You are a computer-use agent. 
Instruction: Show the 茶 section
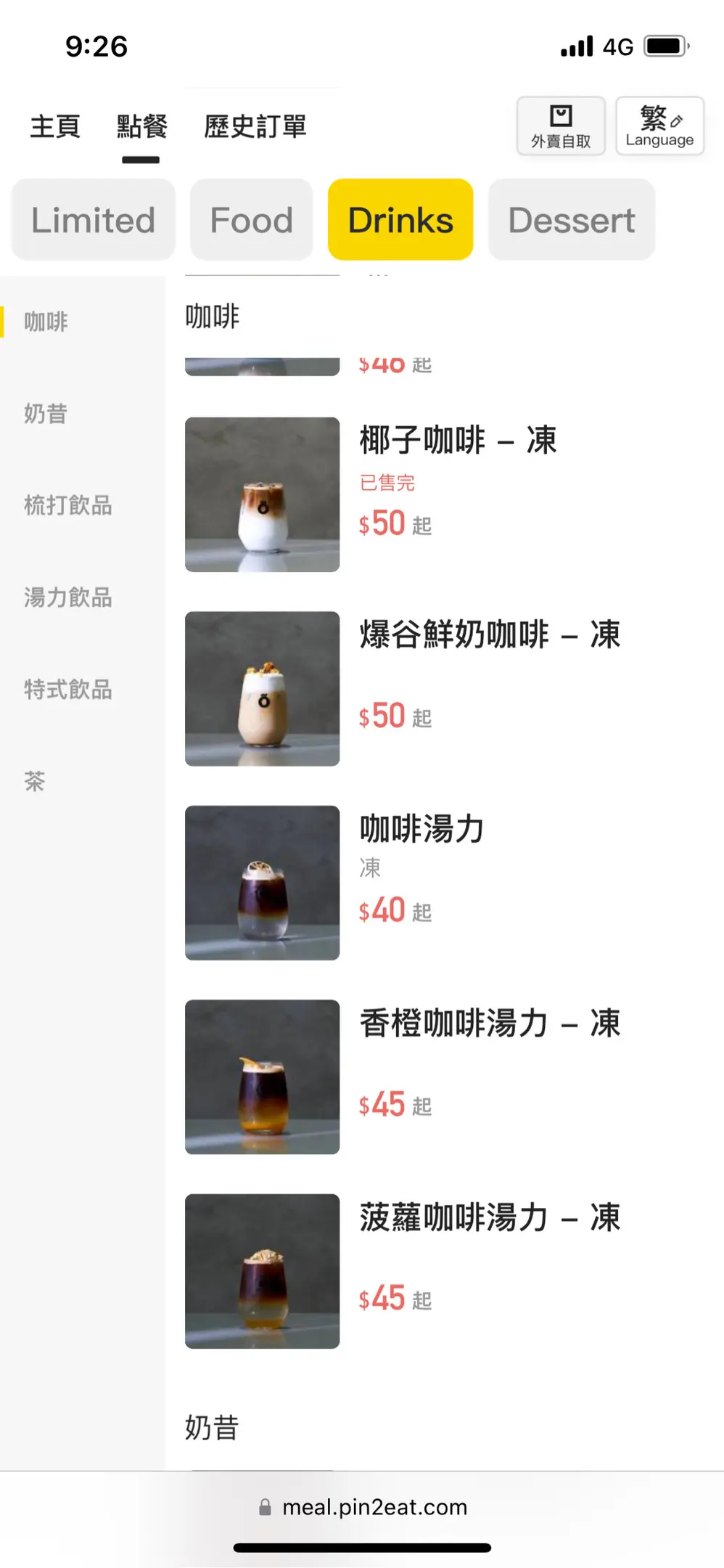pos(35,781)
